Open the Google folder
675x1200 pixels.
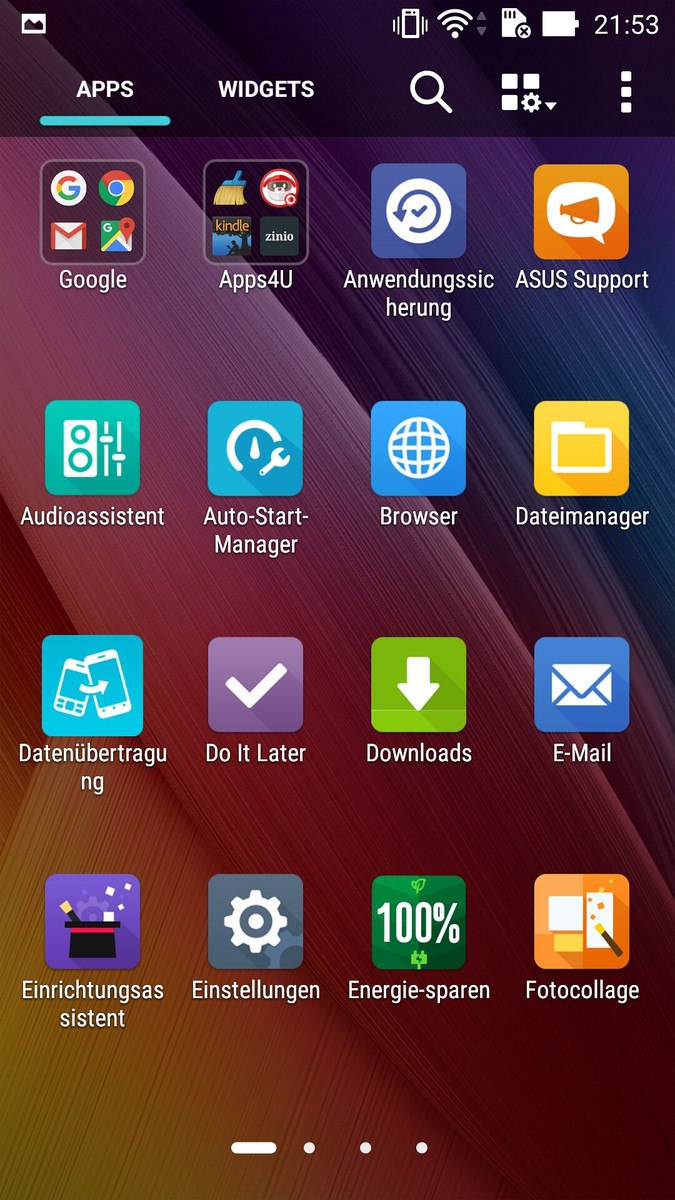(93, 212)
